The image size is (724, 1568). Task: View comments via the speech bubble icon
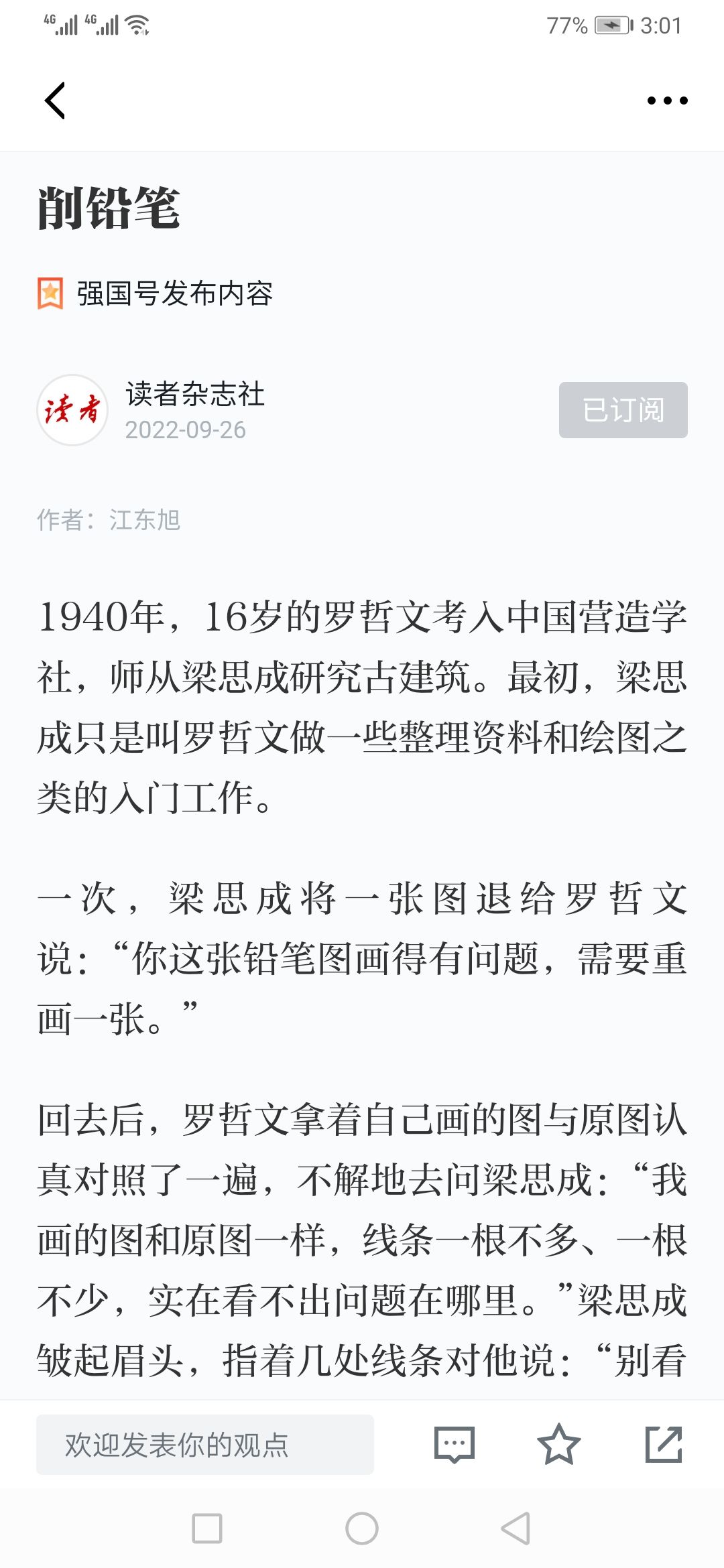coord(455,1445)
